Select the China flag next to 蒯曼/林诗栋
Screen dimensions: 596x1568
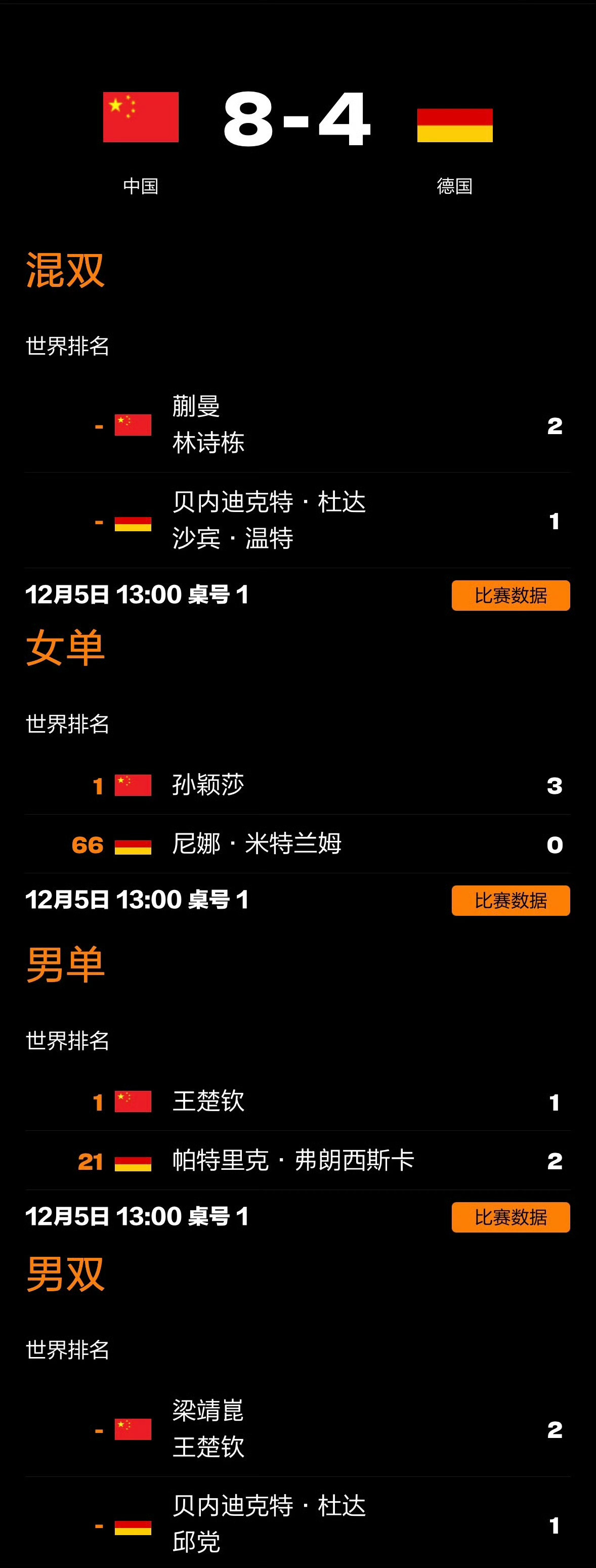133,425
